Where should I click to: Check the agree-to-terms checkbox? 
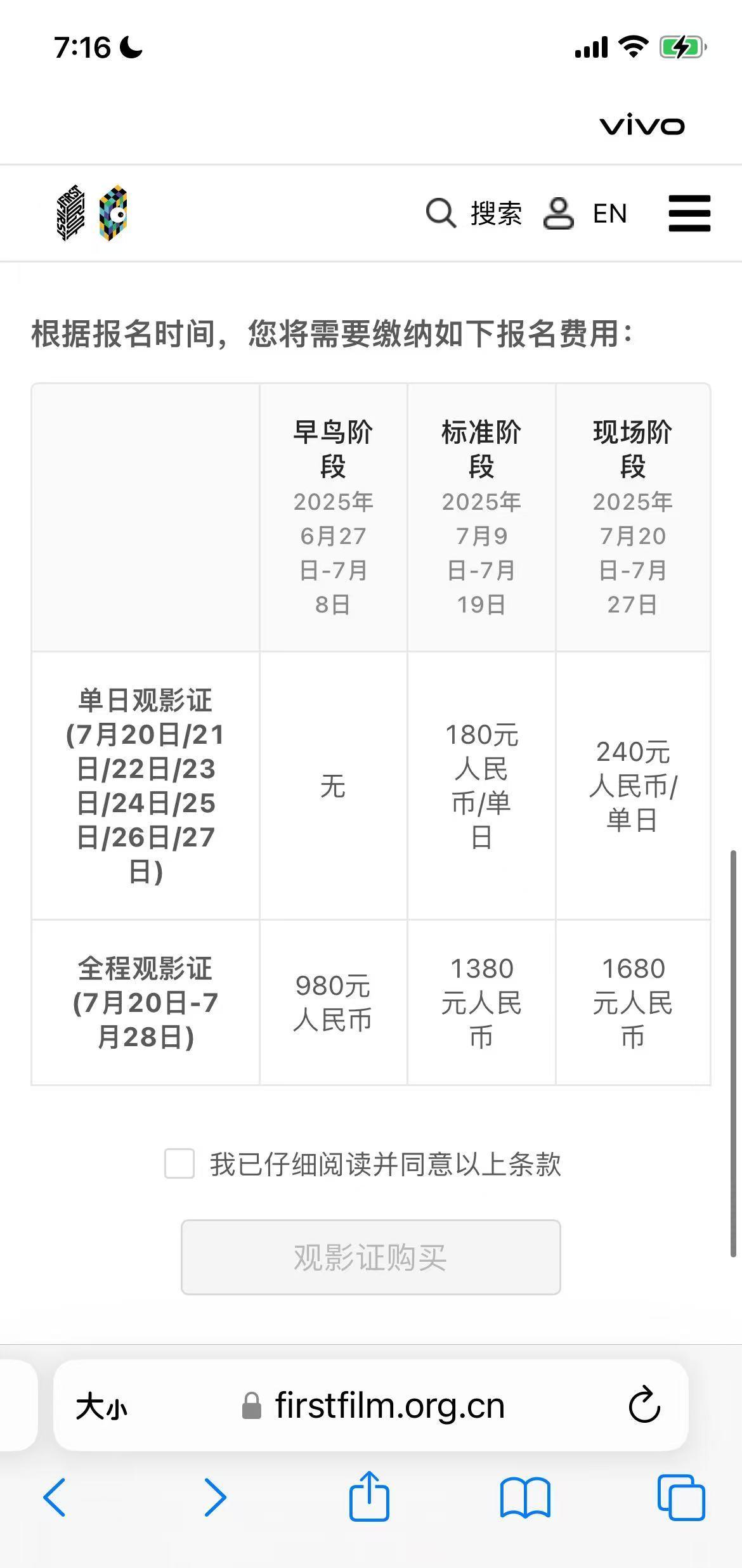pyautogui.click(x=179, y=1163)
